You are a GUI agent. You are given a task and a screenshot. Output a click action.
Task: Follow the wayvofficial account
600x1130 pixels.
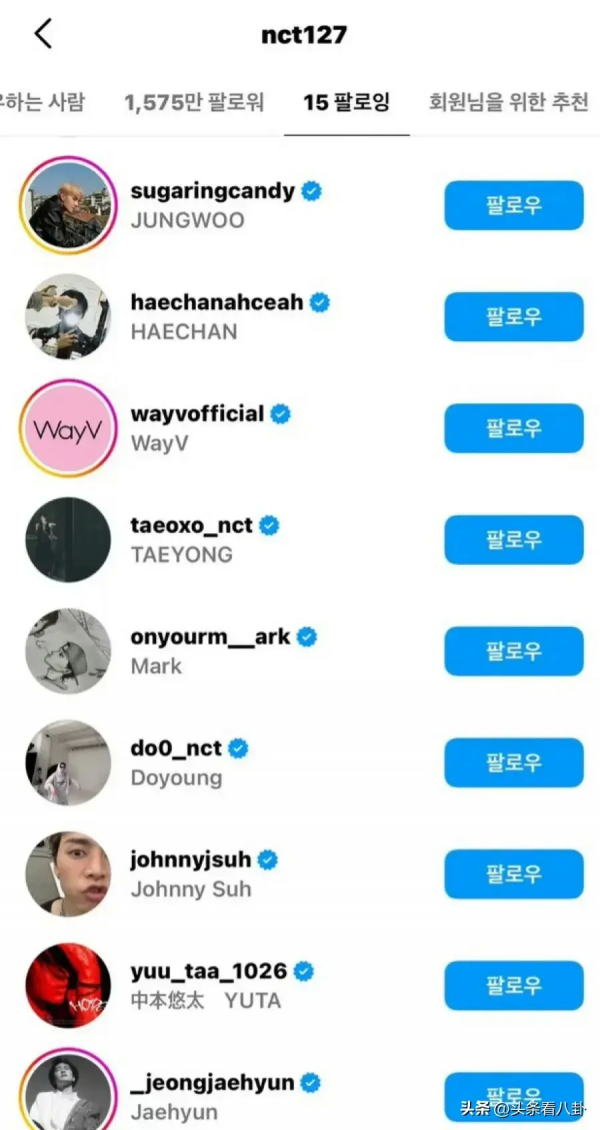pos(513,428)
